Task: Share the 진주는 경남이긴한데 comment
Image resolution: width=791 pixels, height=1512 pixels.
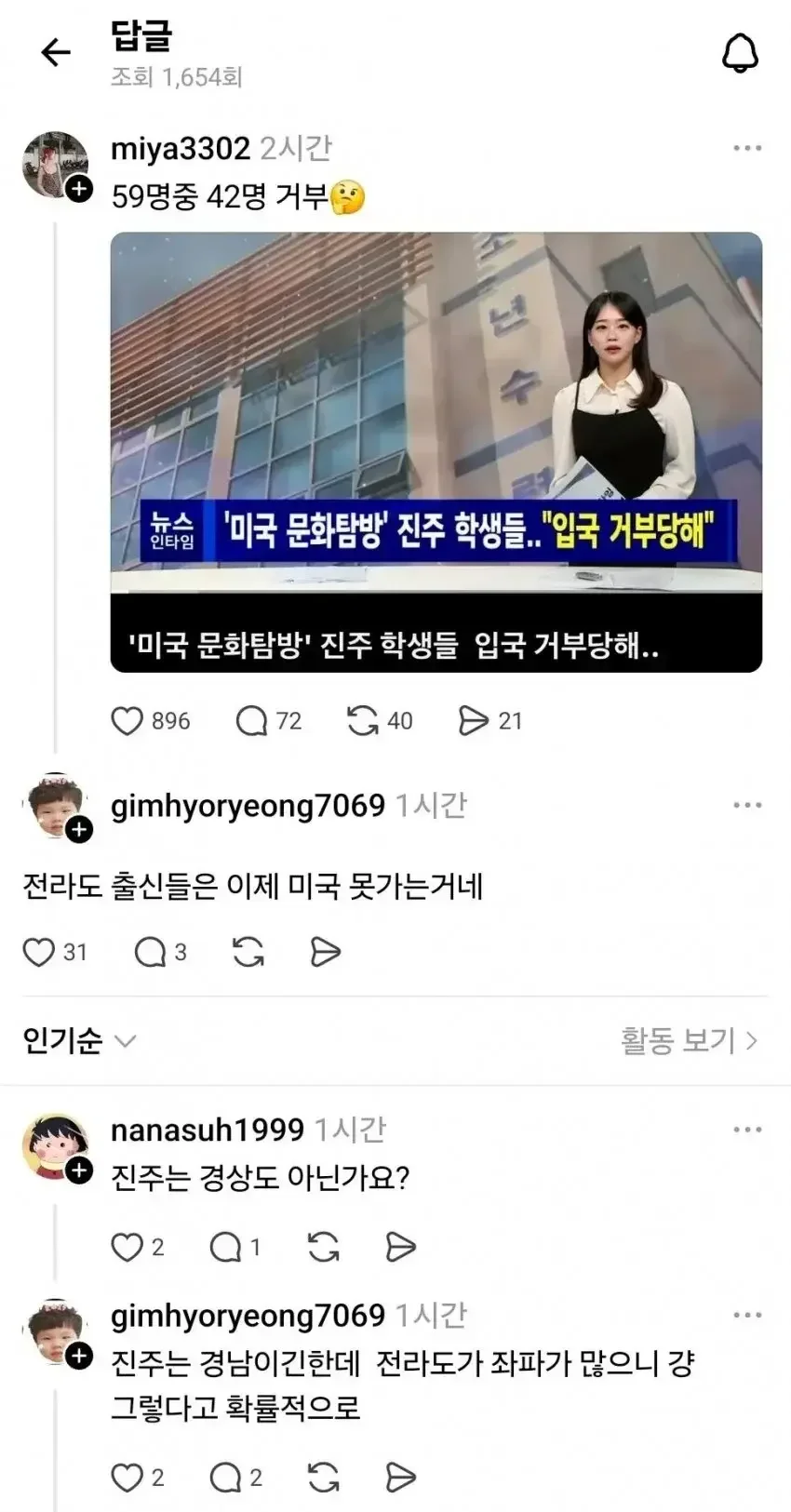Action: pyautogui.click(x=400, y=1478)
